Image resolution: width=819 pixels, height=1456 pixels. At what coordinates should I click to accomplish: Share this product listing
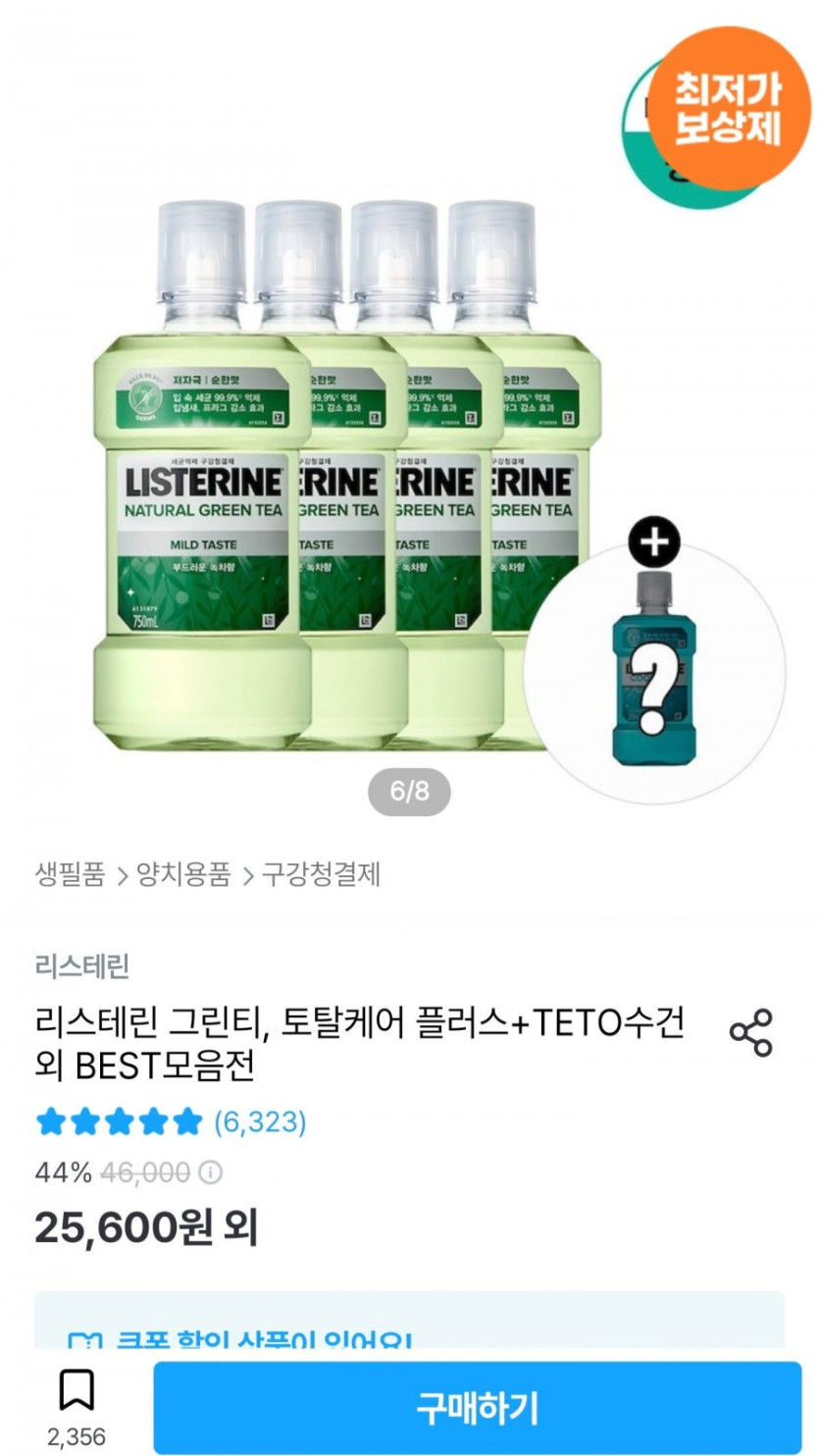click(750, 1032)
